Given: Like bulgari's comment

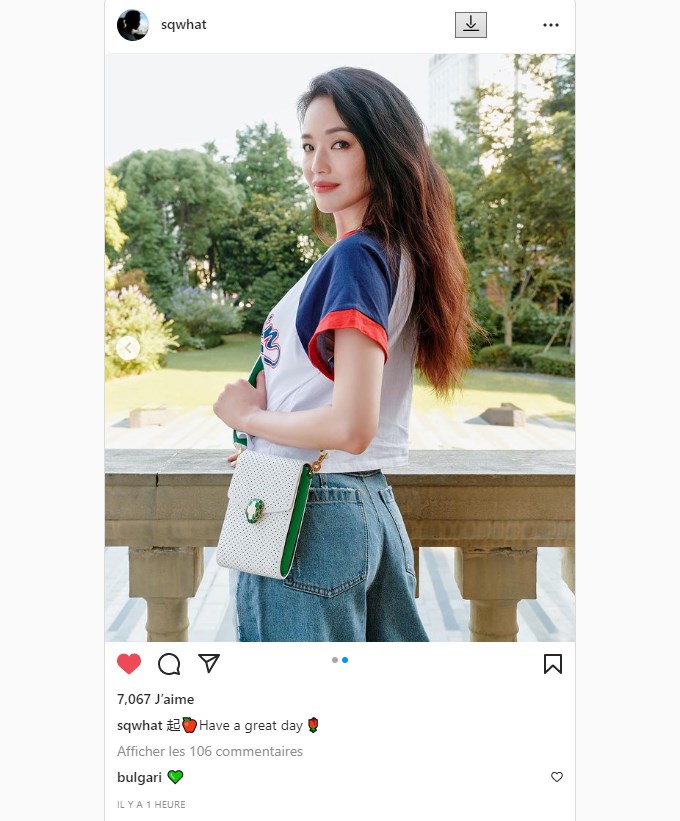Looking at the screenshot, I should (557, 777).
